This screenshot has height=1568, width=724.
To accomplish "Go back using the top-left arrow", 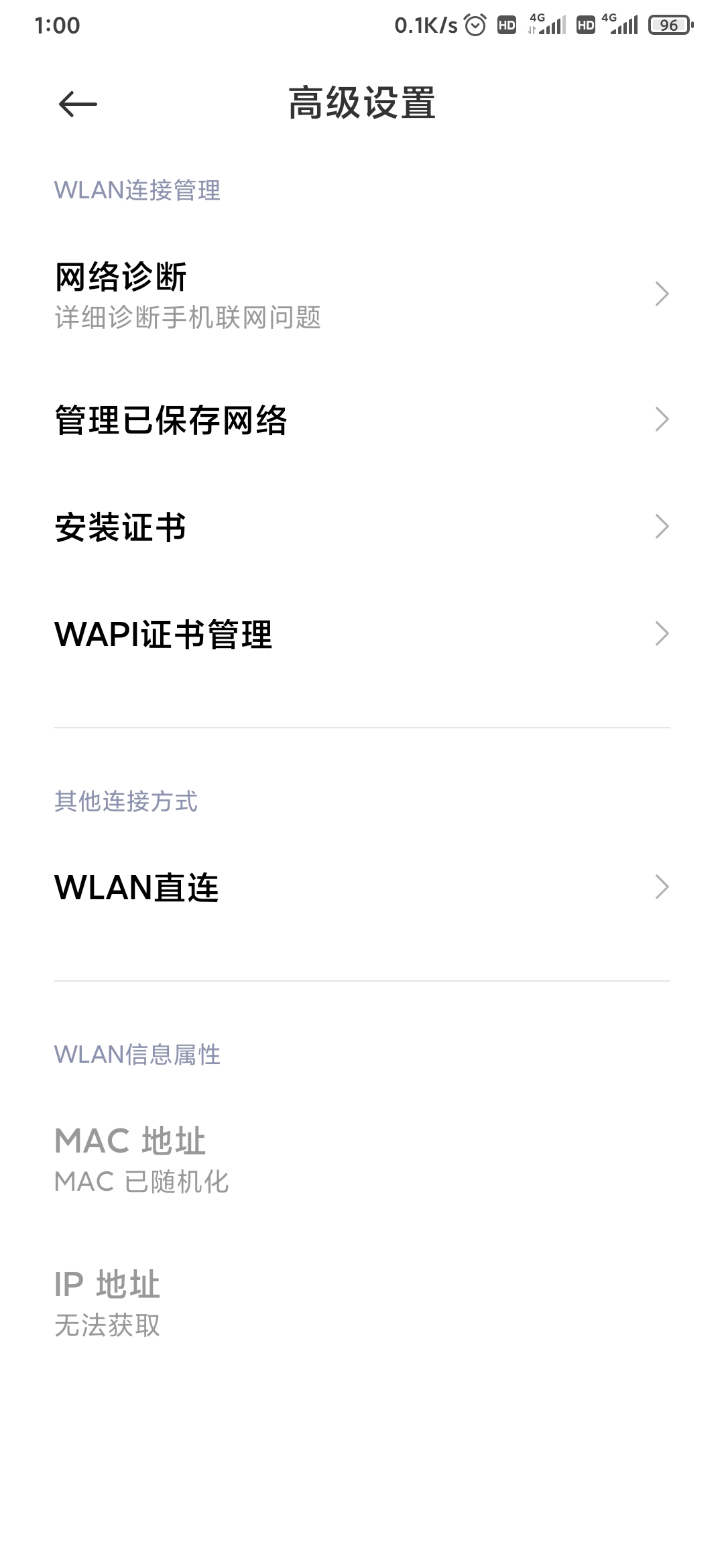I will 78,104.
